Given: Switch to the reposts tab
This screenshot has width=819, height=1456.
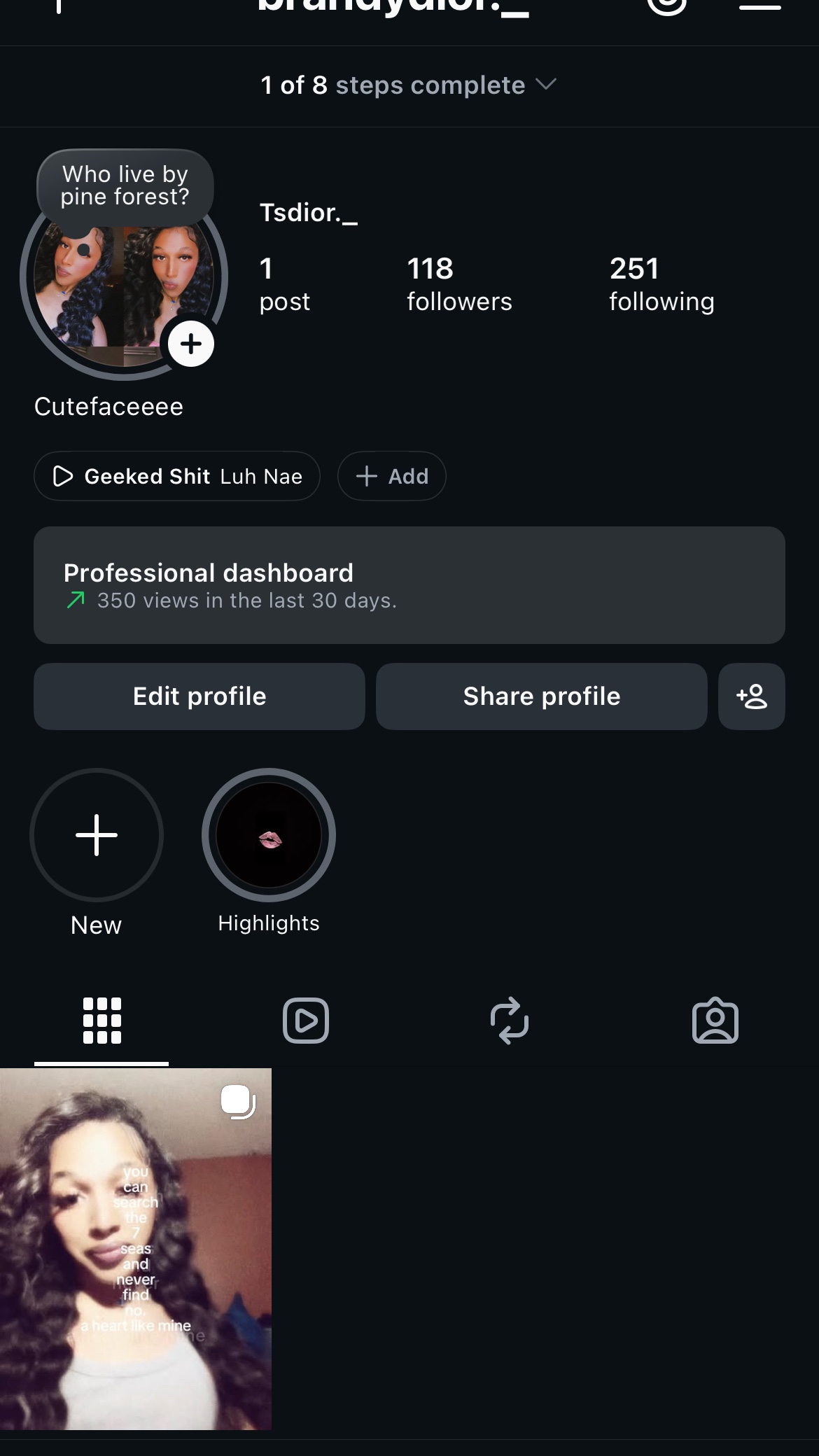Looking at the screenshot, I should coord(510,1021).
